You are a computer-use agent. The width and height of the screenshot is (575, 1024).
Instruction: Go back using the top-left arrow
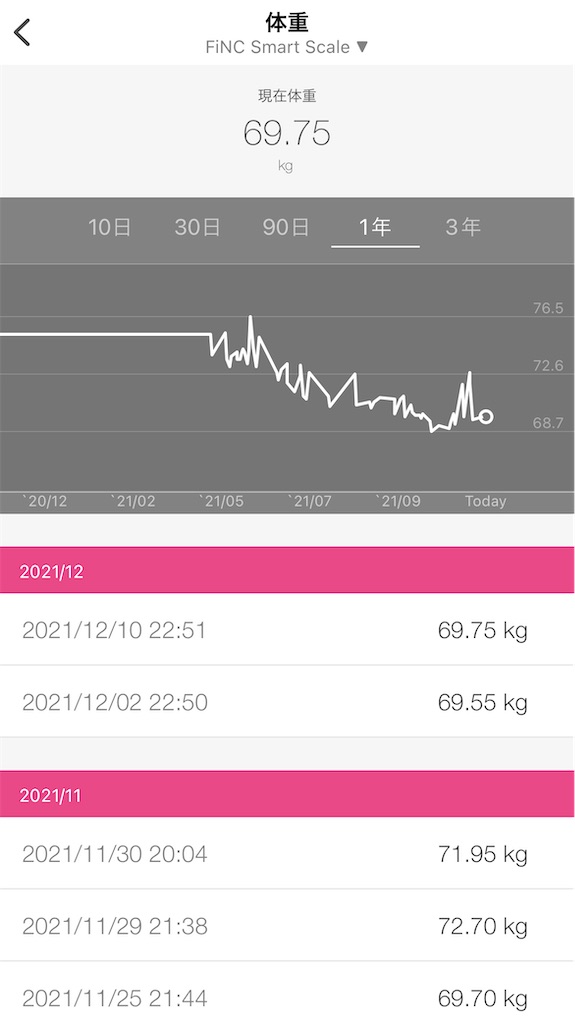tap(22, 32)
